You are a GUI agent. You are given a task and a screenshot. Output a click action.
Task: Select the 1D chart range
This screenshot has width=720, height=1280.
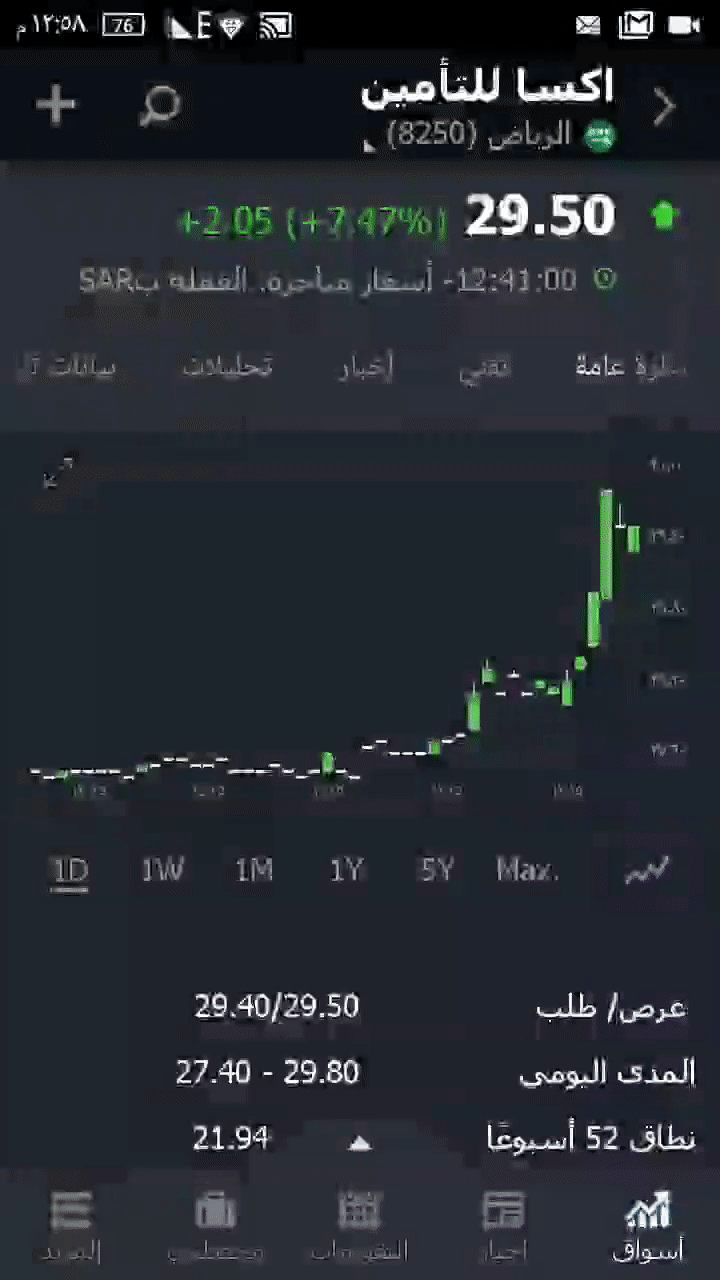click(70, 870)
